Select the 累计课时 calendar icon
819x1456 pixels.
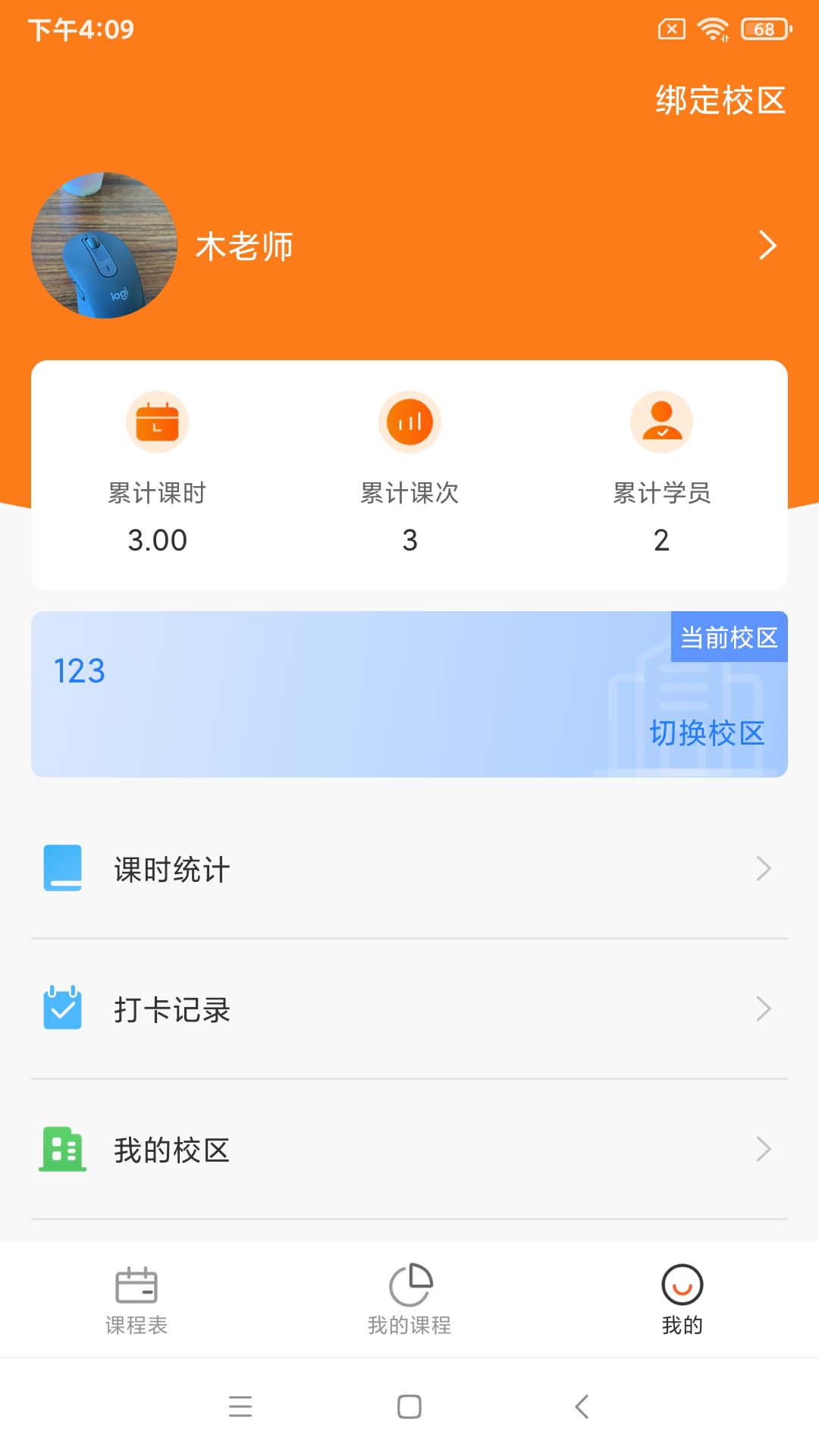pyautogui.click(x=156, y=422)
